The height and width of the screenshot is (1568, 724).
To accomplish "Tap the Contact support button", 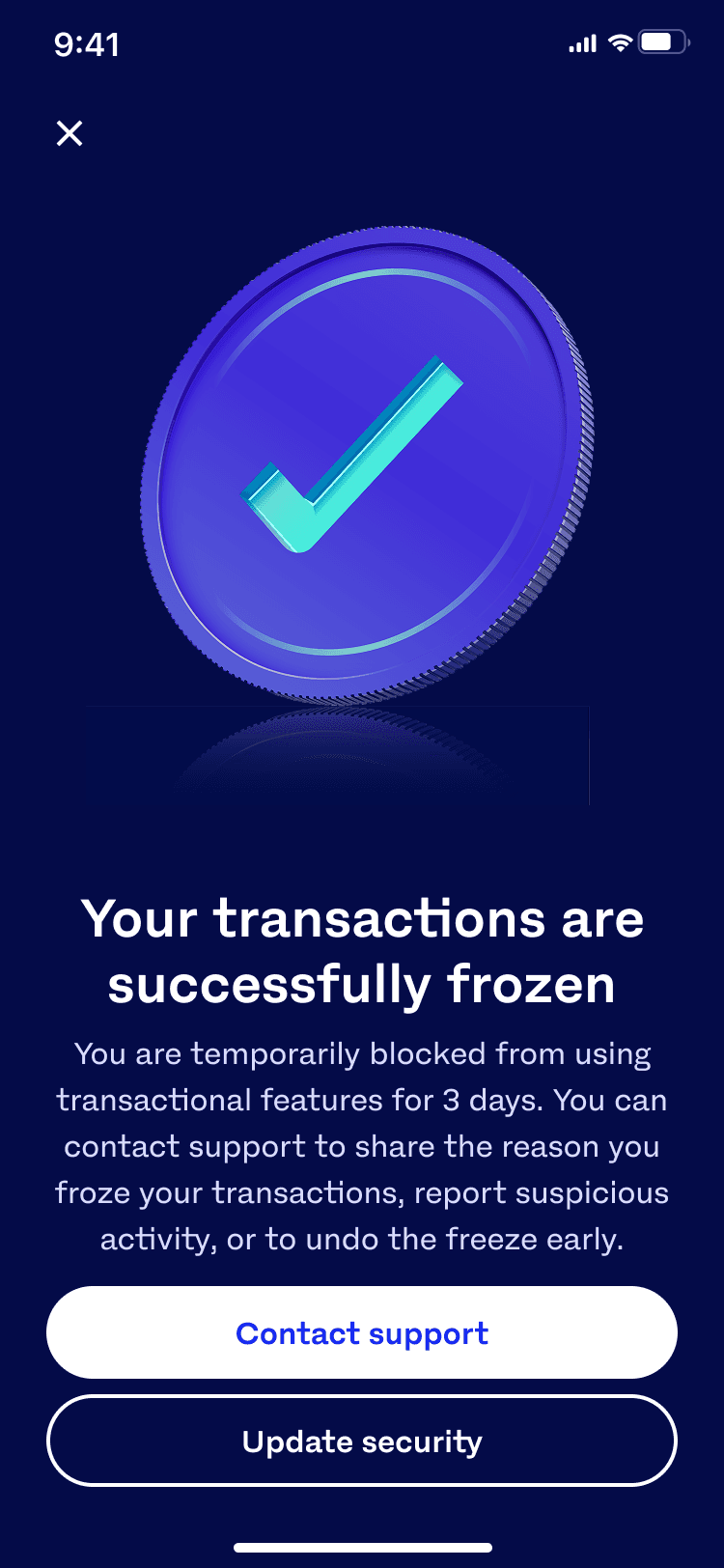I will pos(362,1332).
